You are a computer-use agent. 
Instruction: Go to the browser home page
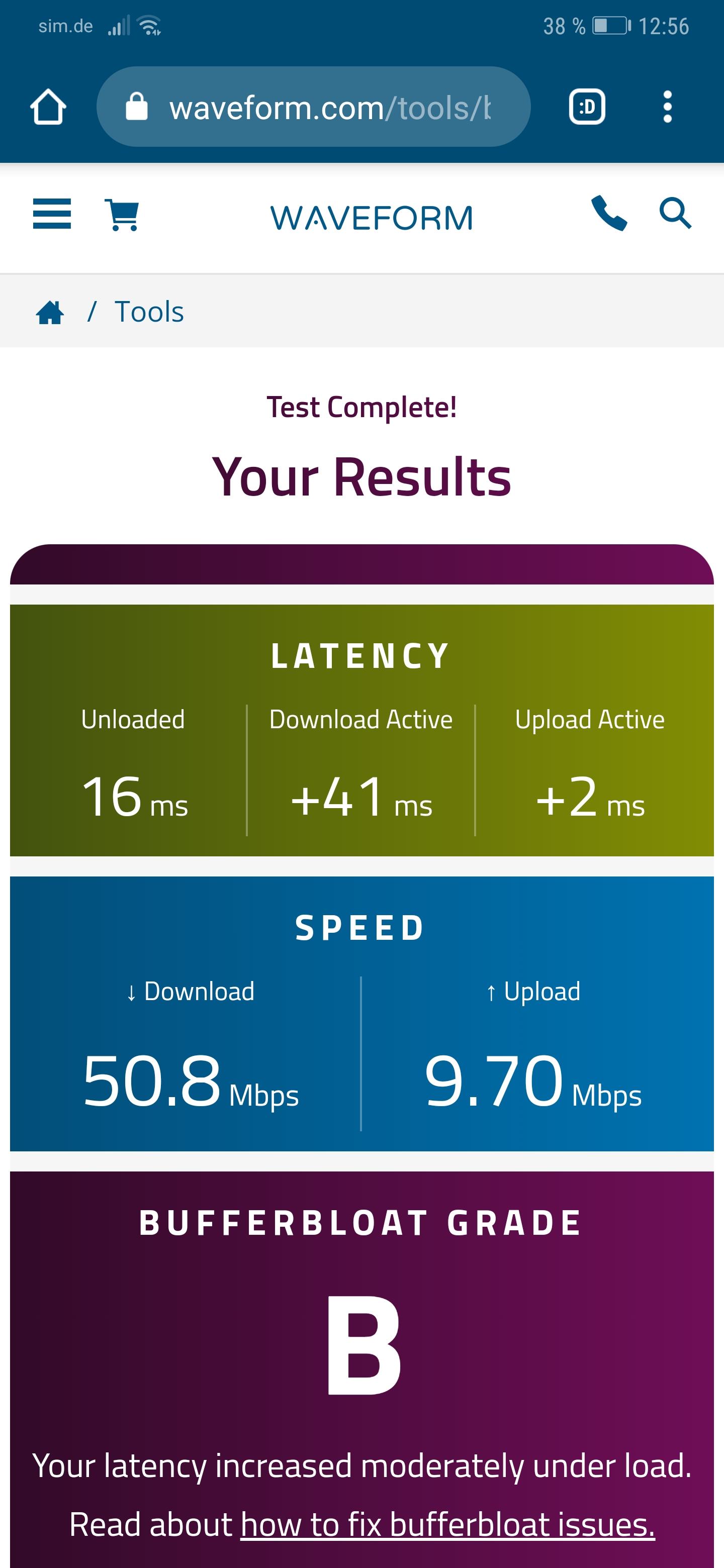[48, 107]
